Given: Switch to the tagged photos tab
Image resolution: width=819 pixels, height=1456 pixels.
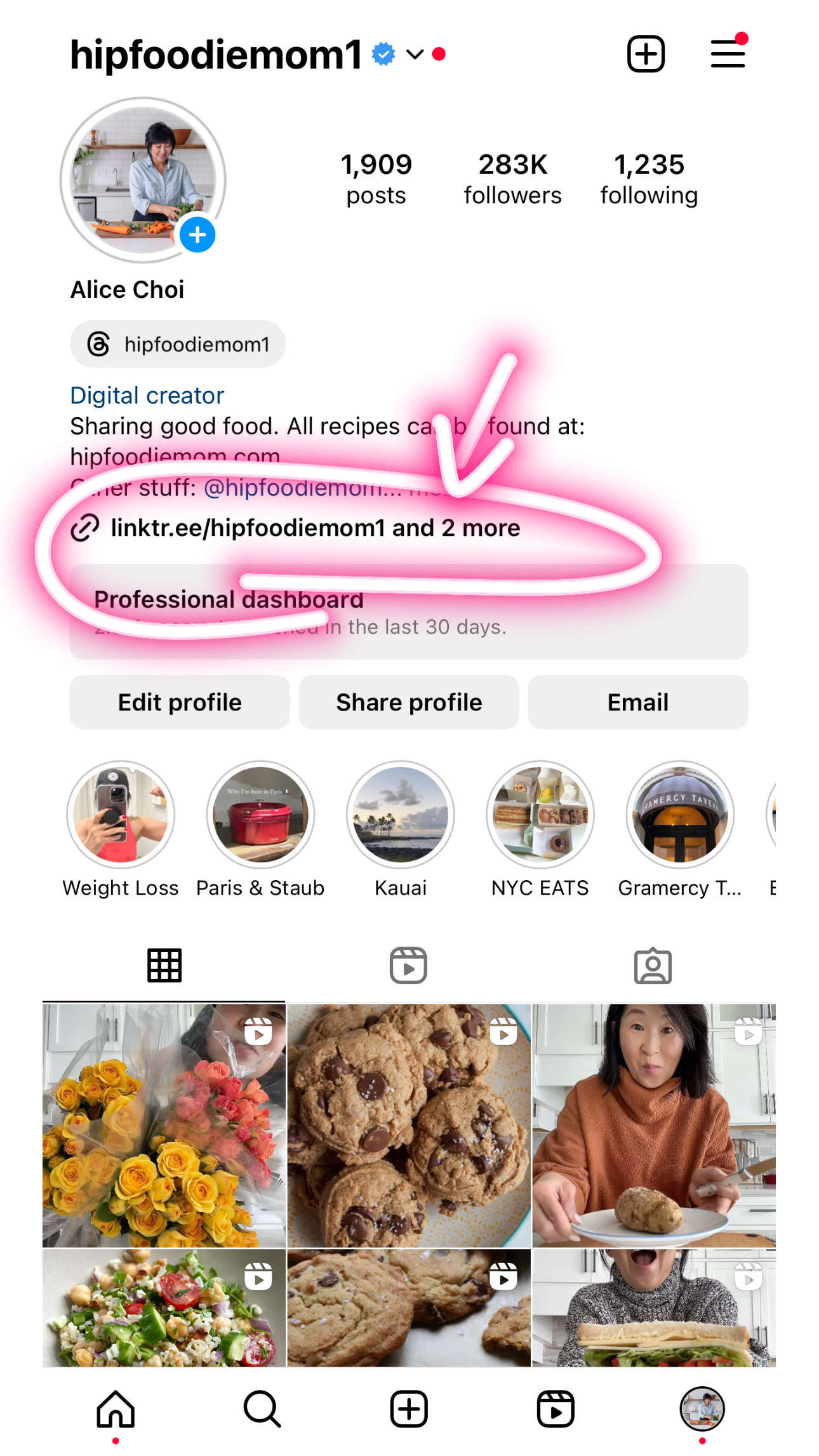Looking at the screenshot, I should click(x=653, y=966).
